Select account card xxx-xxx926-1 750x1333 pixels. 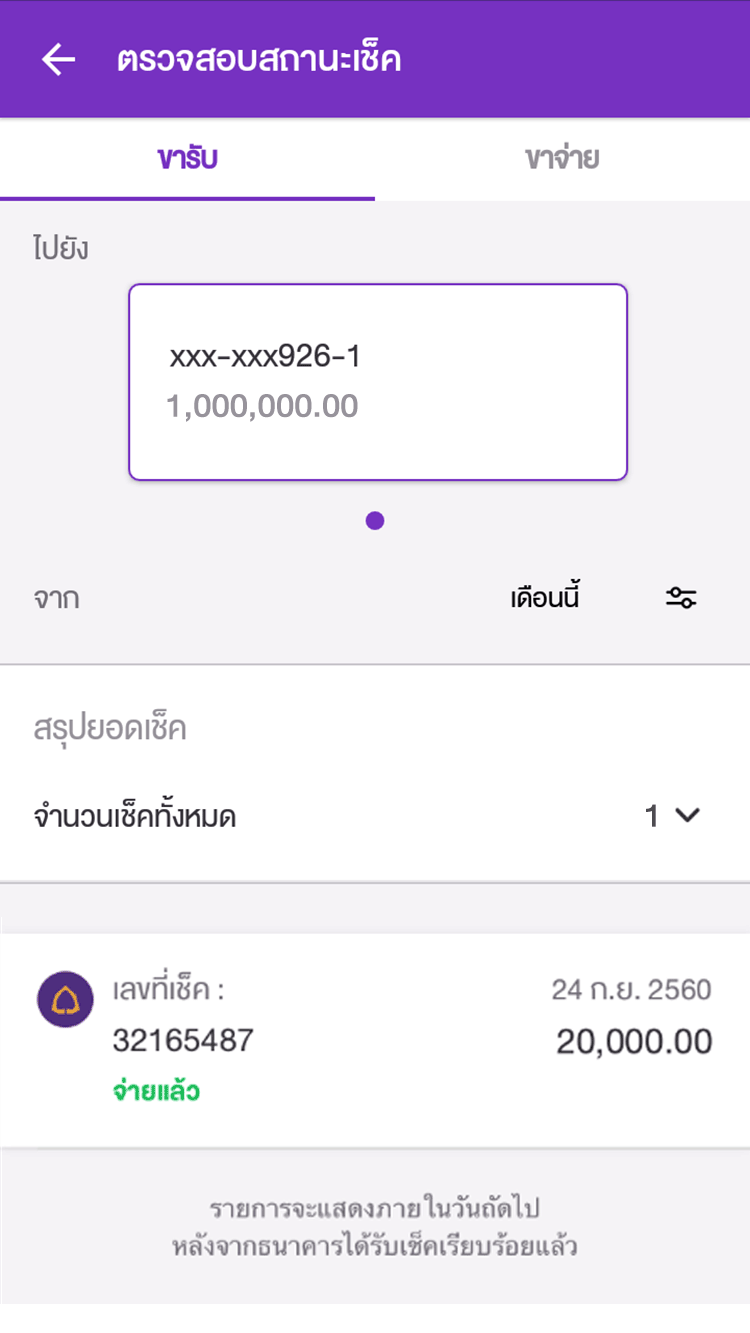click(378, 382)
